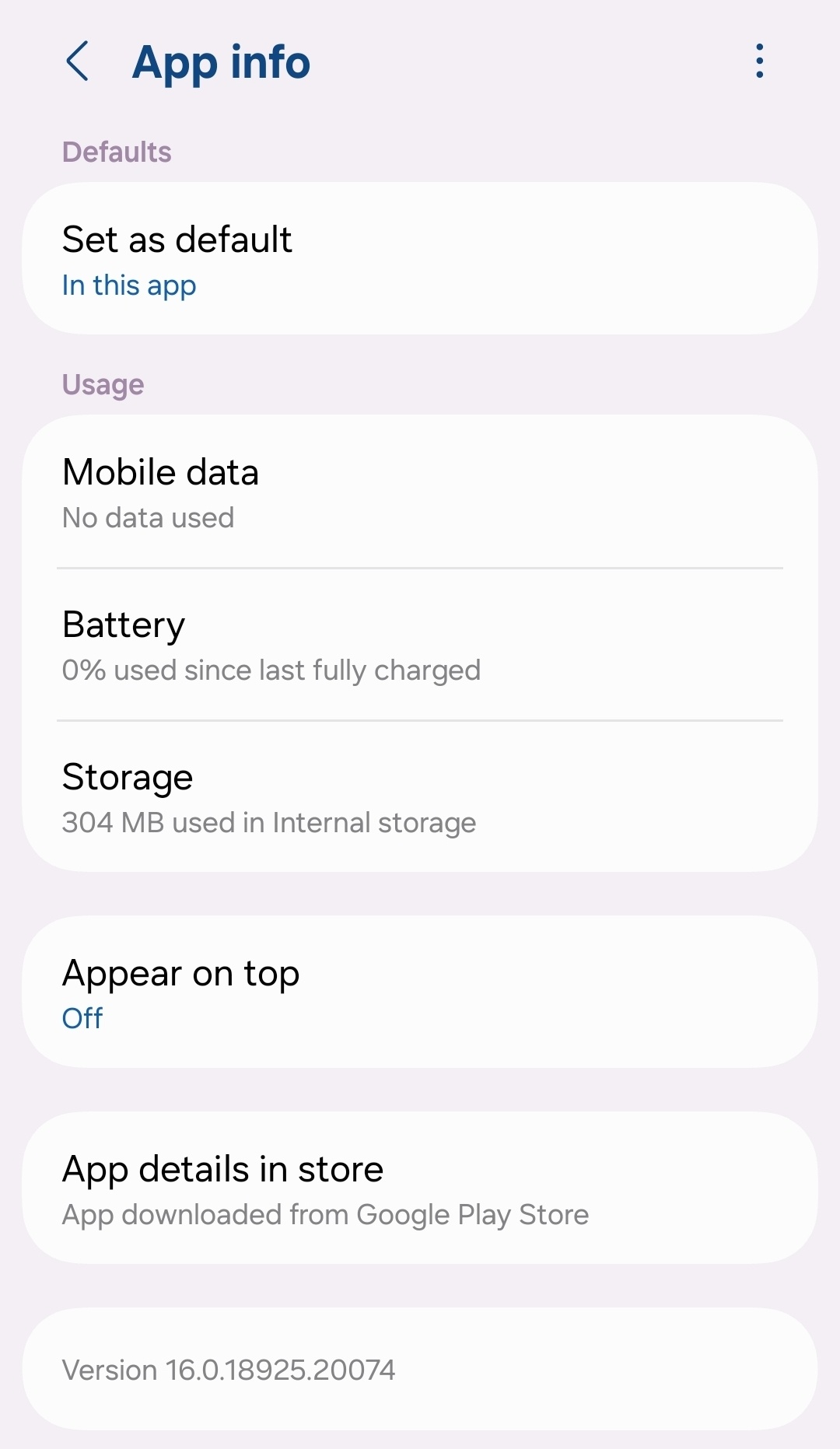This screenshot has height=1449, width=840.
Task: Open Storage details for this app
Action: pos(420,797)
